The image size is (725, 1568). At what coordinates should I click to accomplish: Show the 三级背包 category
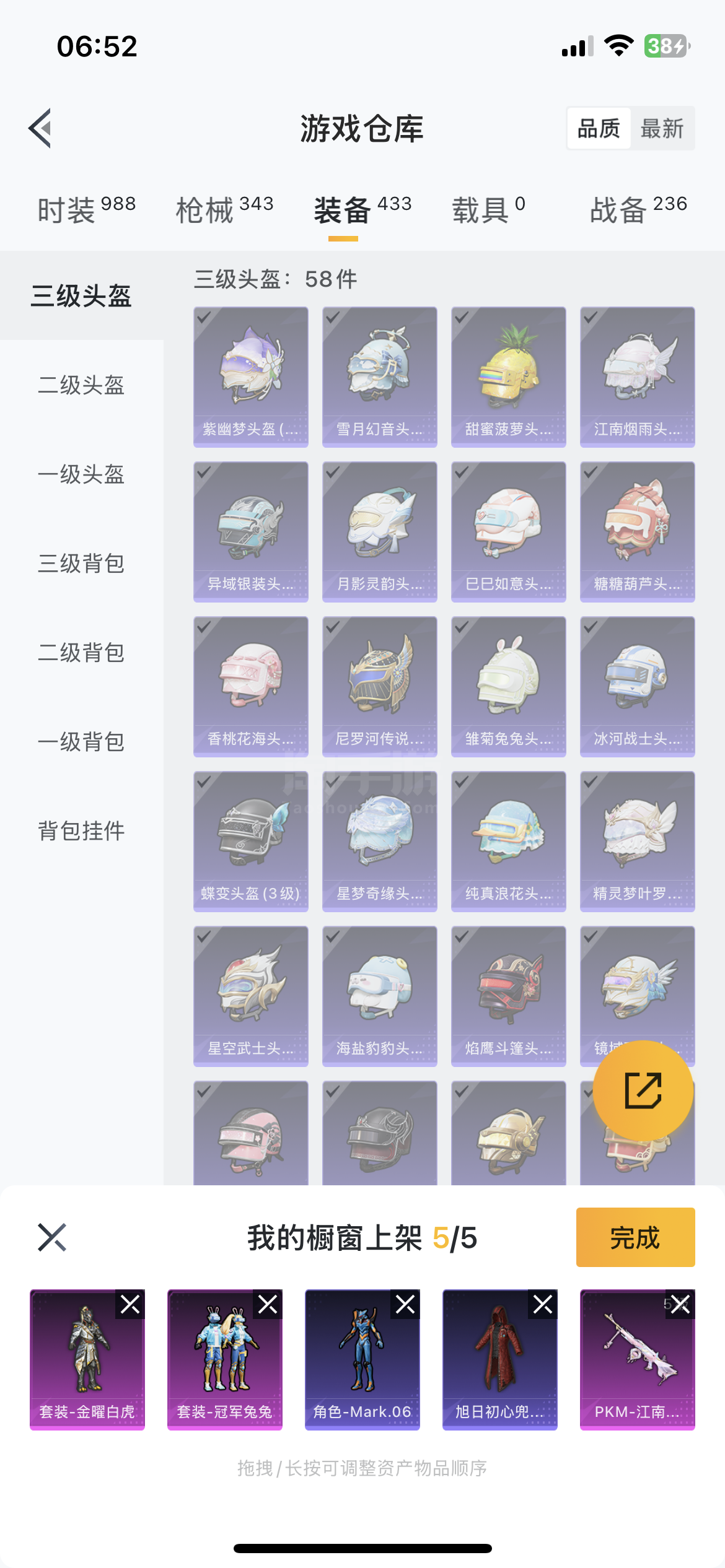81,564
